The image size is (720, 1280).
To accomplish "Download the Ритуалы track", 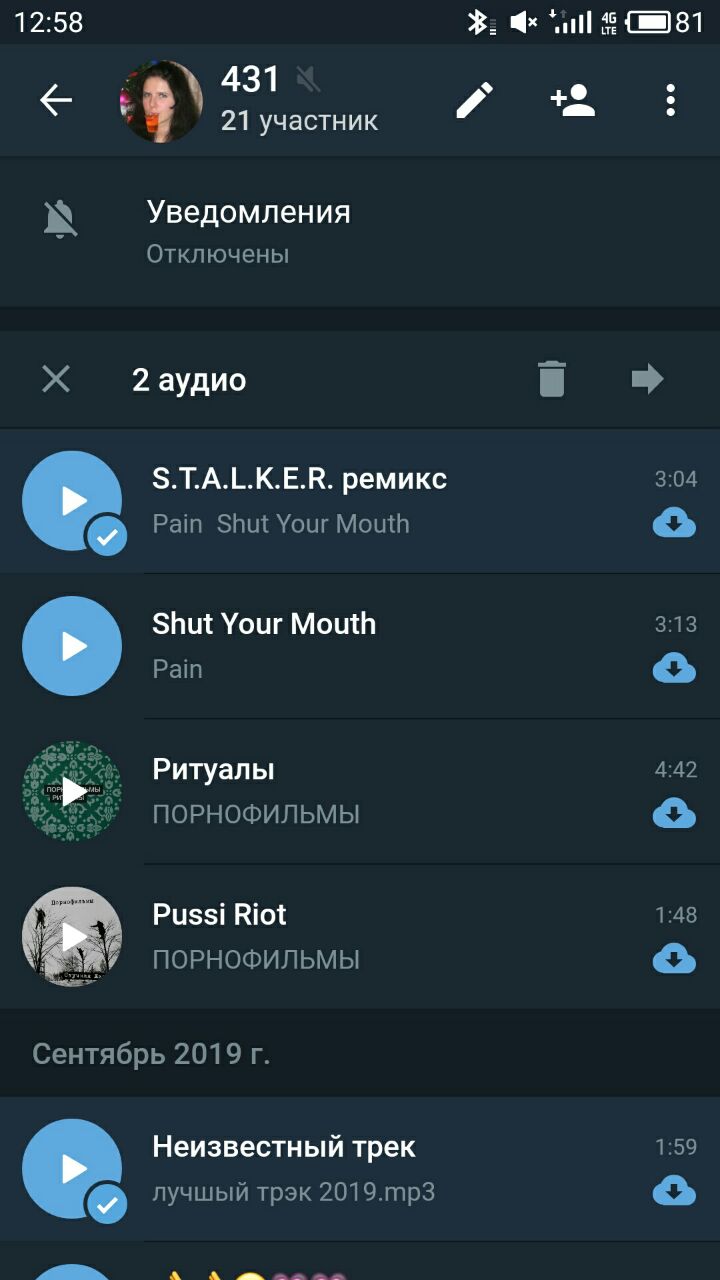I will click(x=674, y=814).
